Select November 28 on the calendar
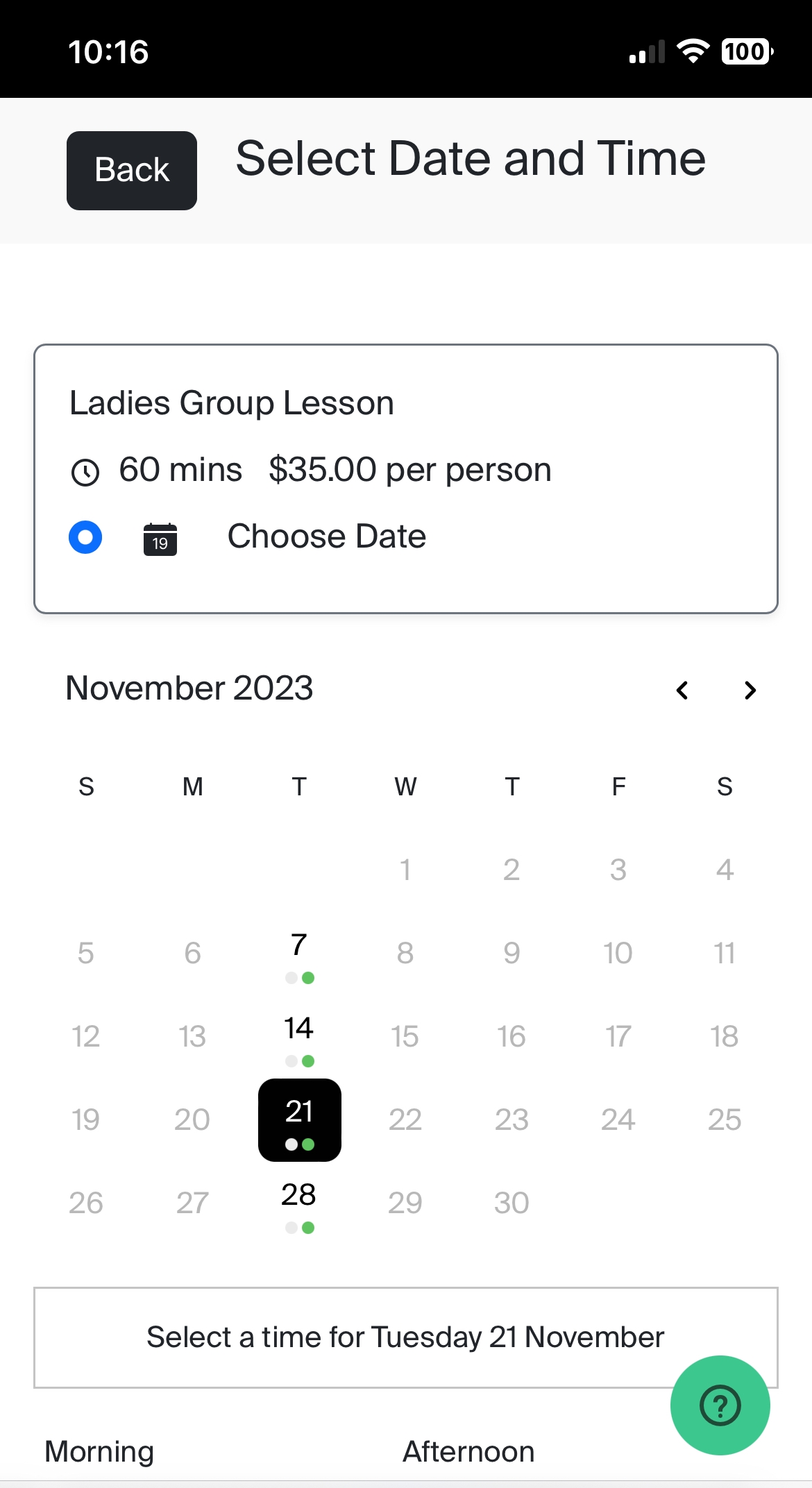Viewport: 812px width, 1488px height. click(299, 1203)
